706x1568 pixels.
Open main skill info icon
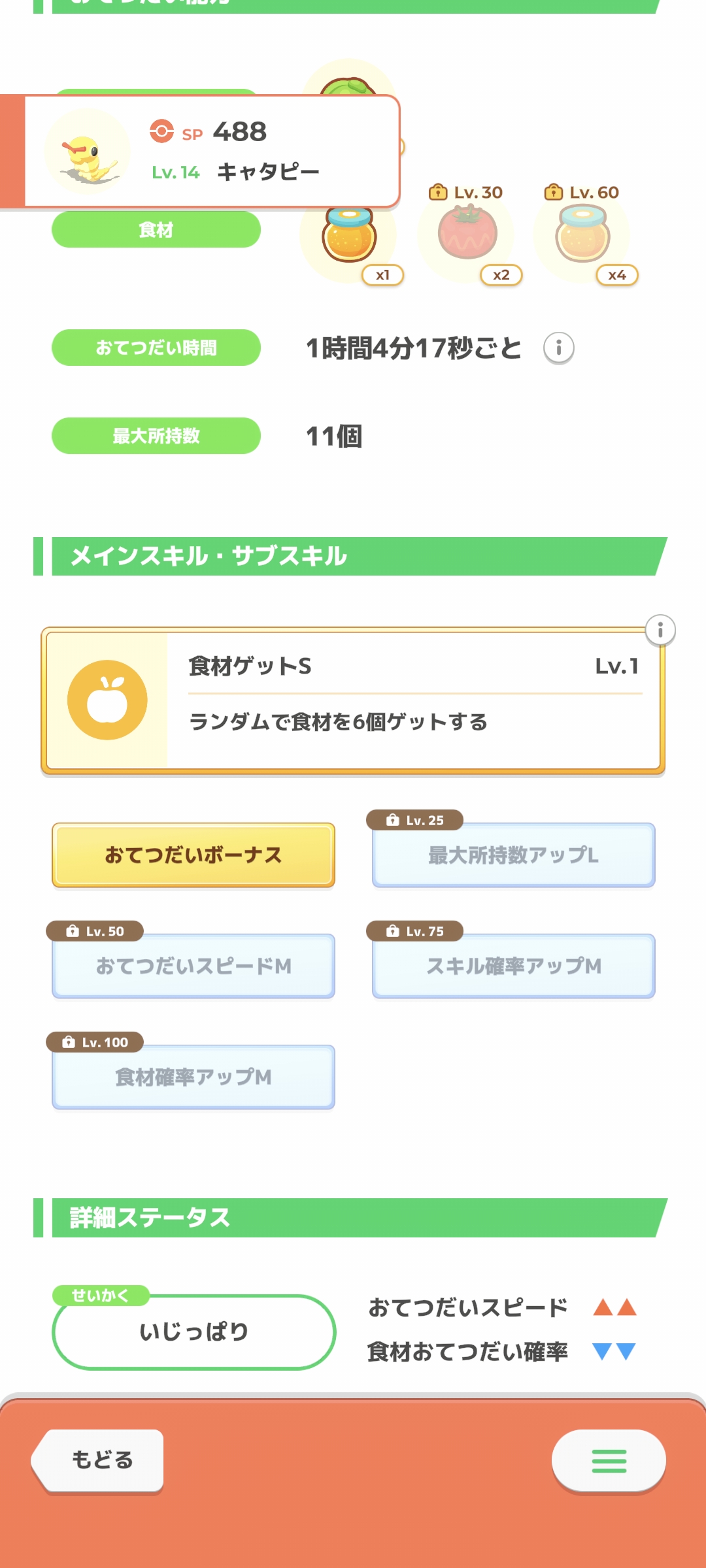660,630
